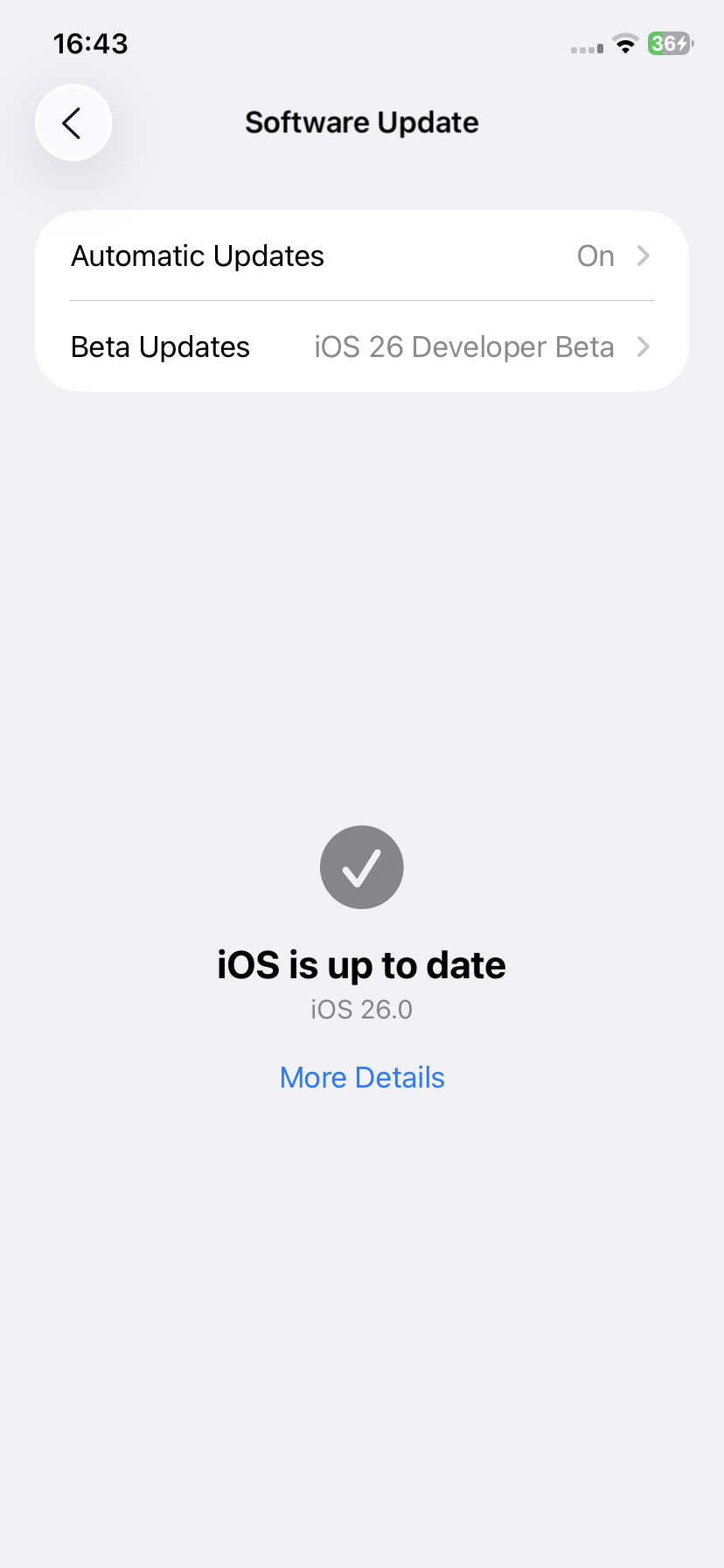Viewport: 724px width, 1568px height.
Task: Tap the More Details link
Action: 362,1077
